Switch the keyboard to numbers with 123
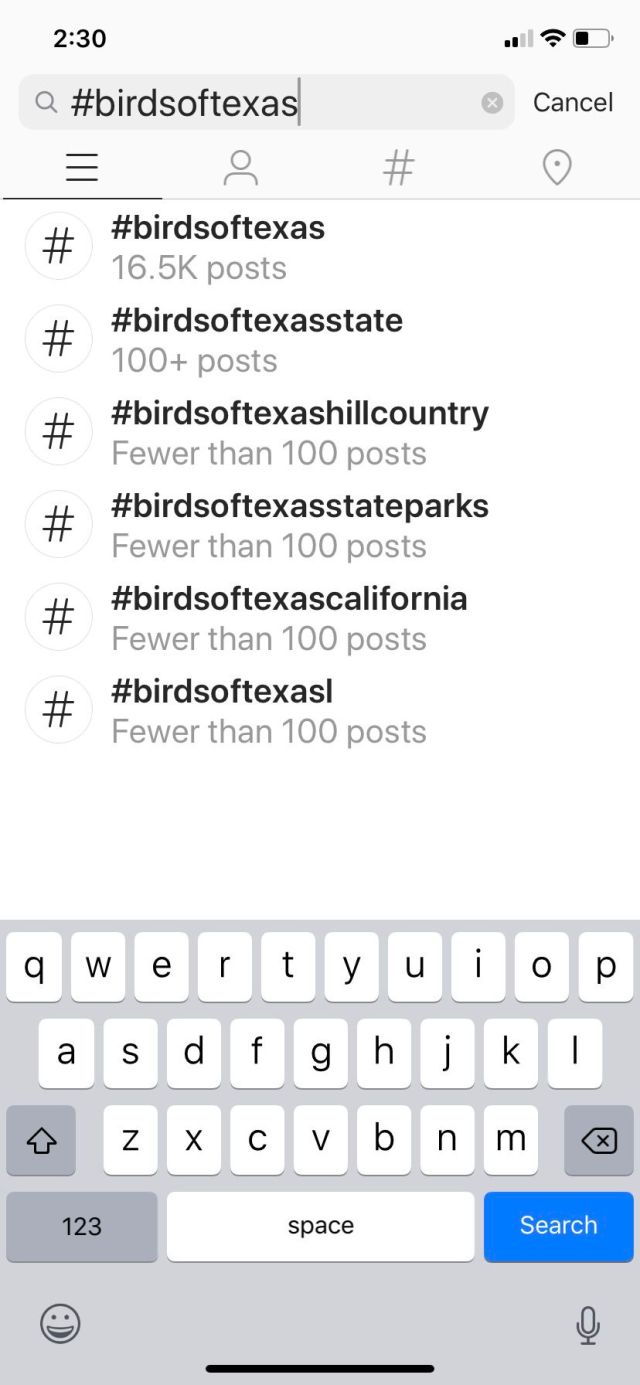The image size is (640, 1385). pos(82,1226)
